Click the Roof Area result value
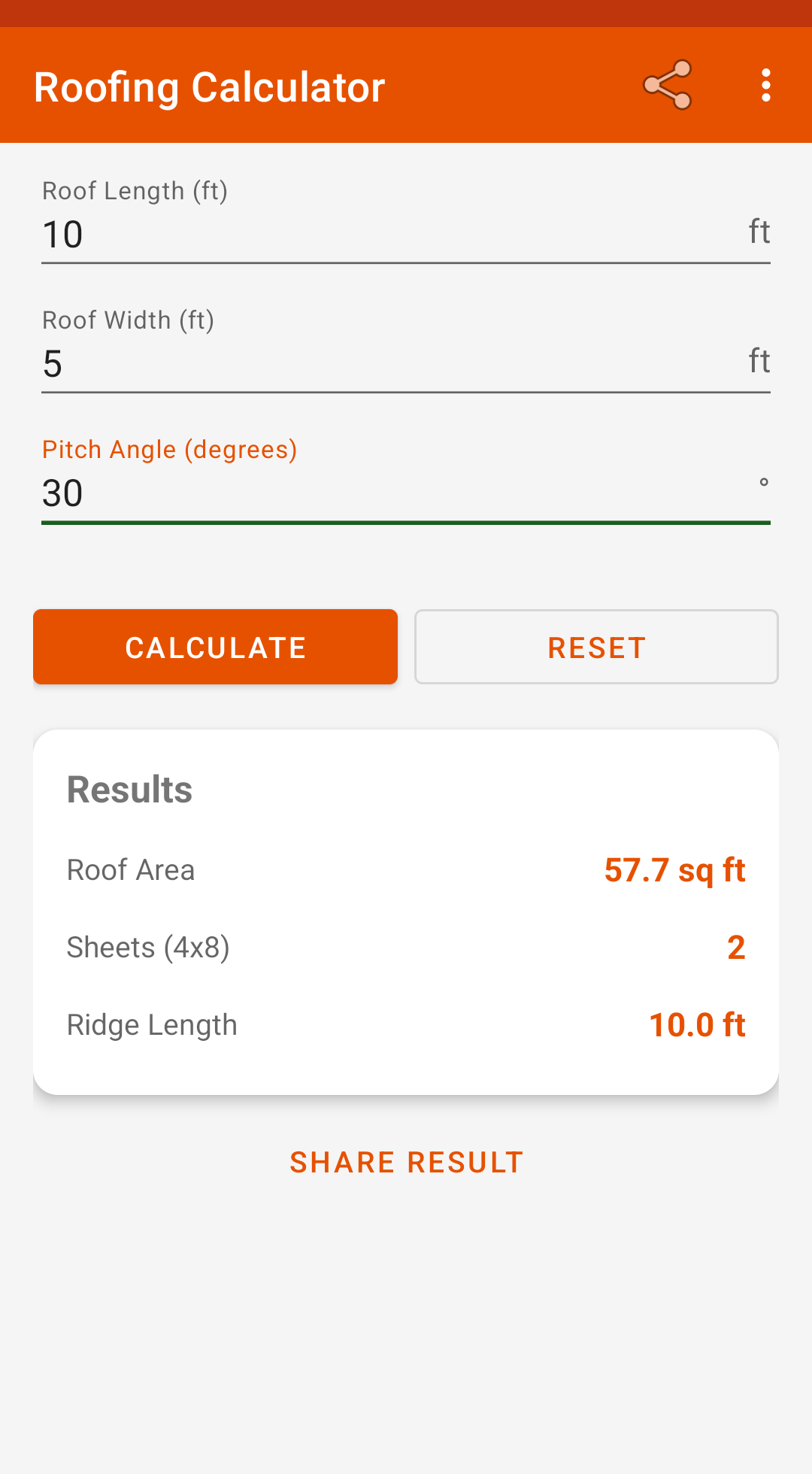 click(675, 869)
